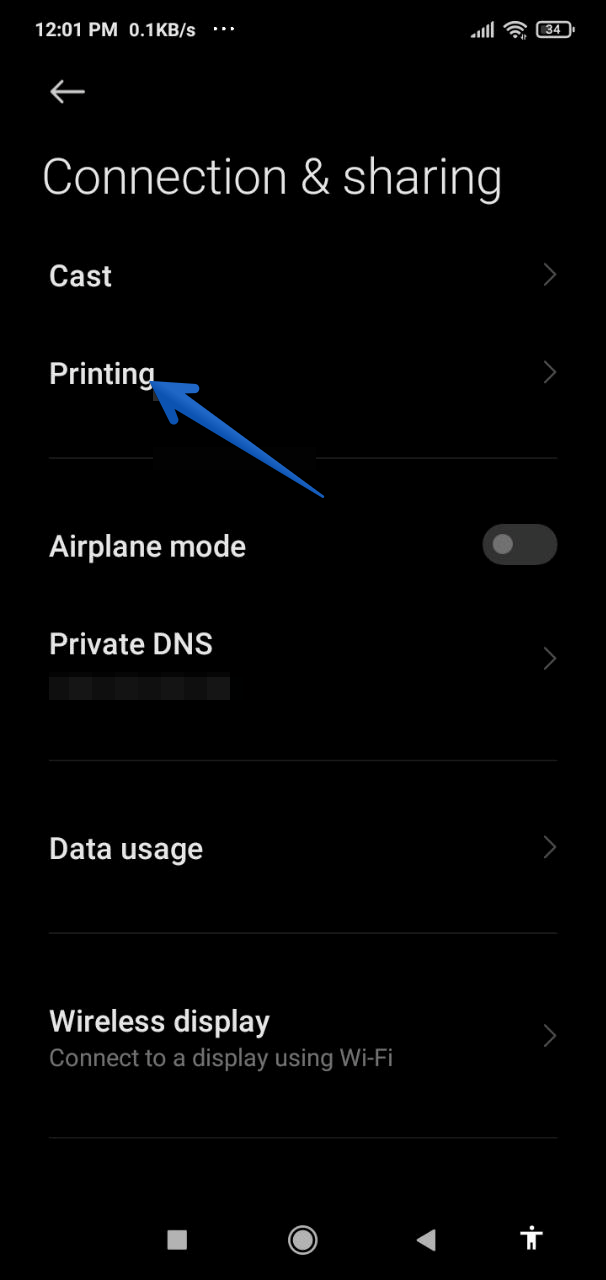Go back using the top-left arrow
Viewport: 606px width, 1280px height.
67,92
